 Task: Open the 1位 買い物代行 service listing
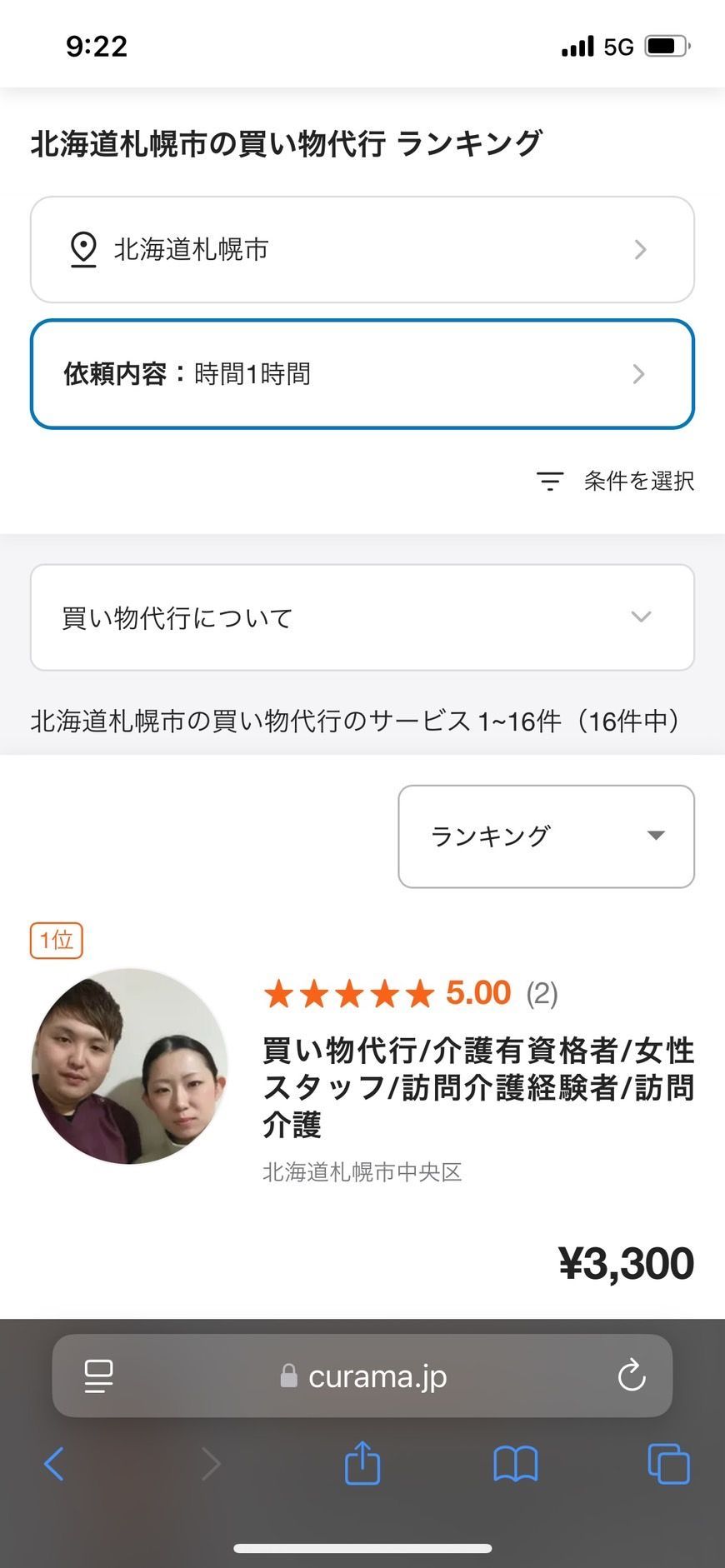[477, 1086]
